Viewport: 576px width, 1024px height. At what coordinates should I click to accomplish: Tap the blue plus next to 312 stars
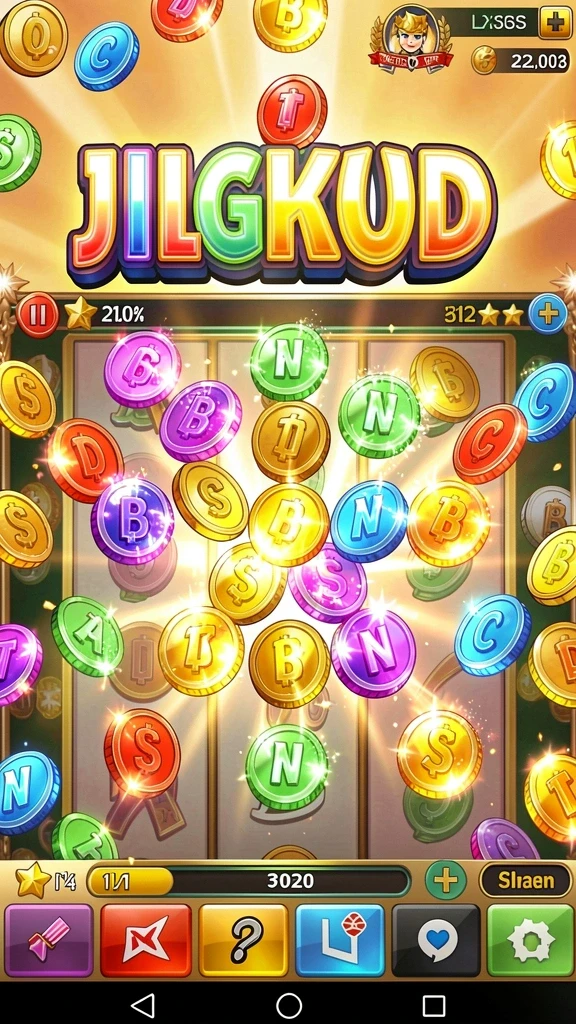click(547, 314)
